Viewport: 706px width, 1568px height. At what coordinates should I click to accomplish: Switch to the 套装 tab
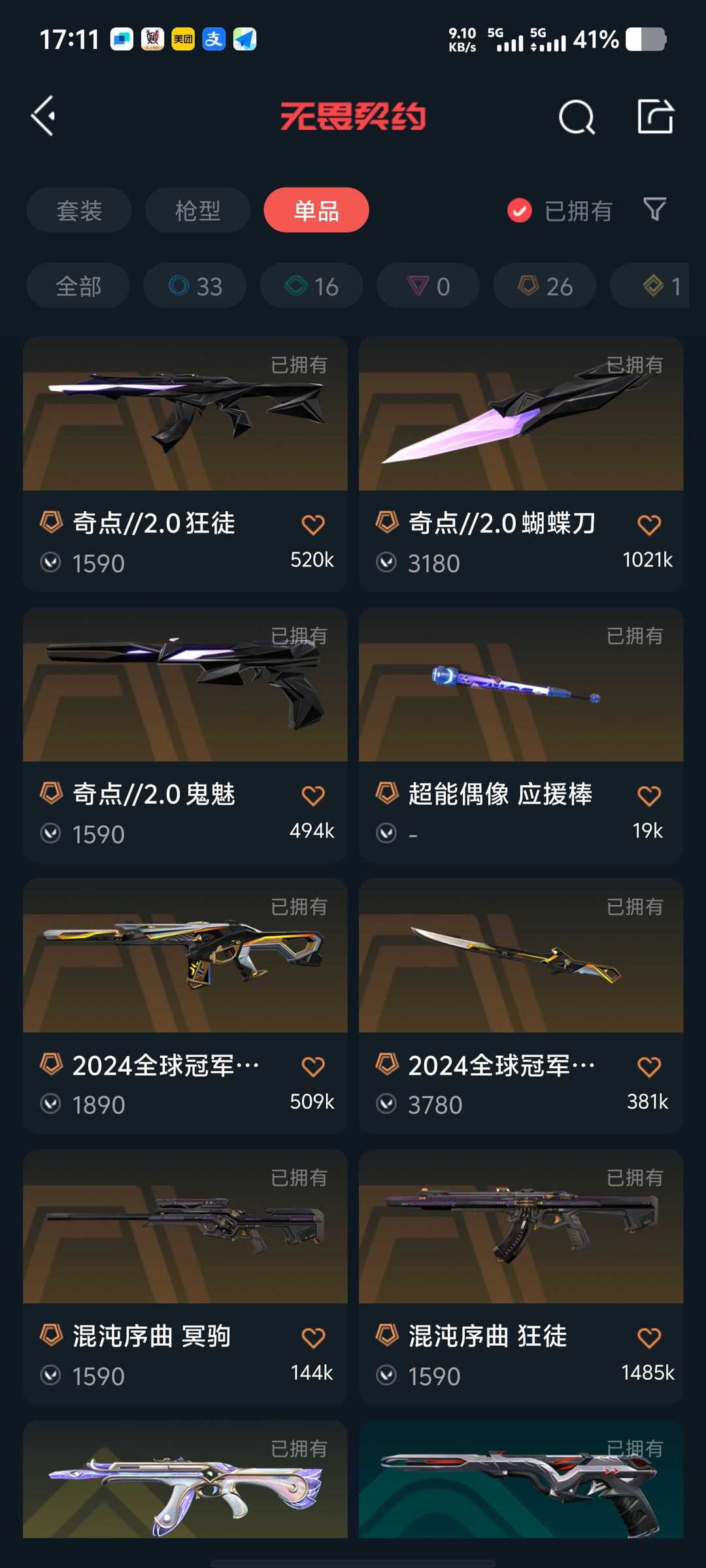(x=79, y=210)
